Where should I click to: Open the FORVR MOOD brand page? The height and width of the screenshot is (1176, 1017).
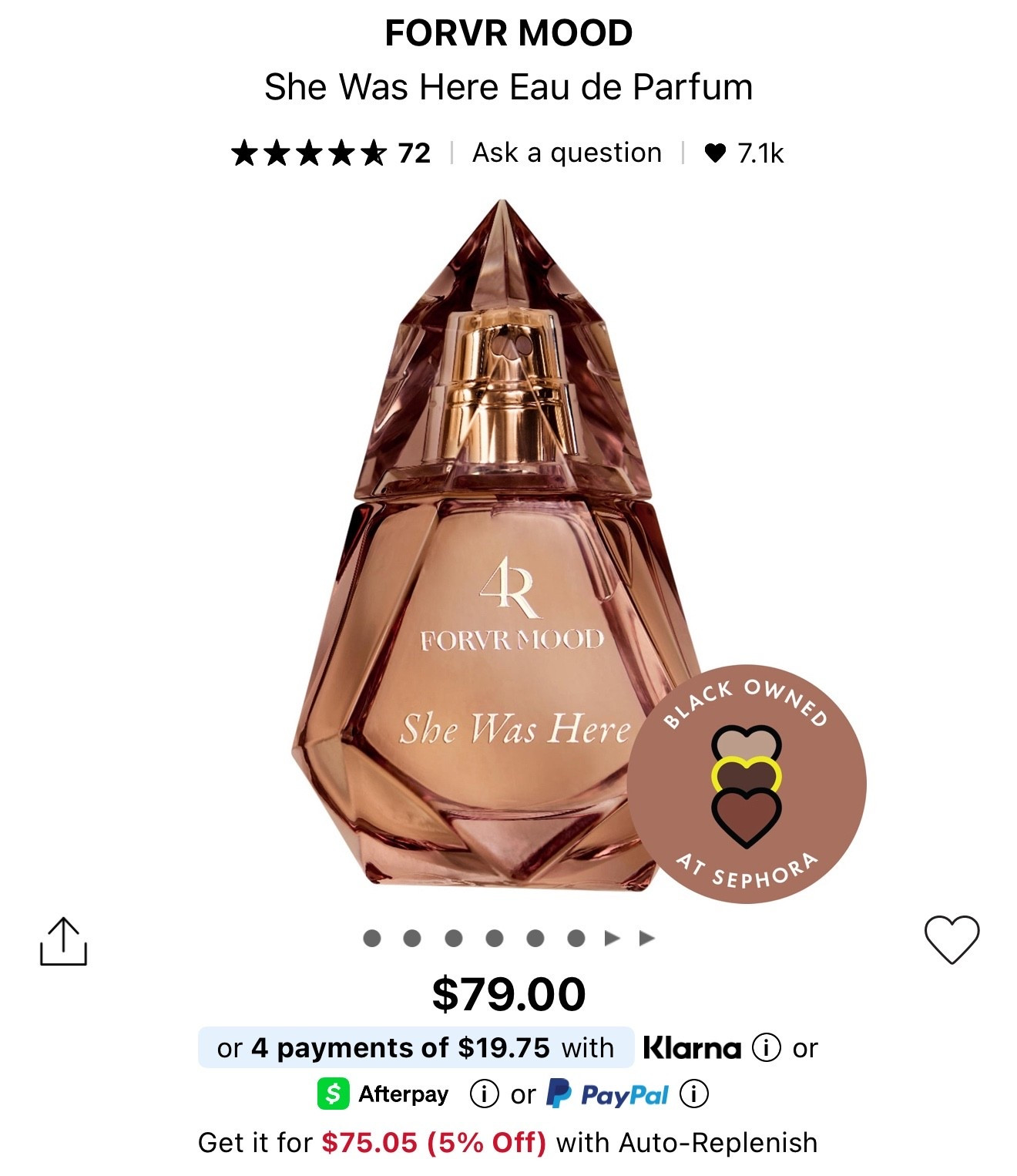pyautogui.click(x=509, y=33)
